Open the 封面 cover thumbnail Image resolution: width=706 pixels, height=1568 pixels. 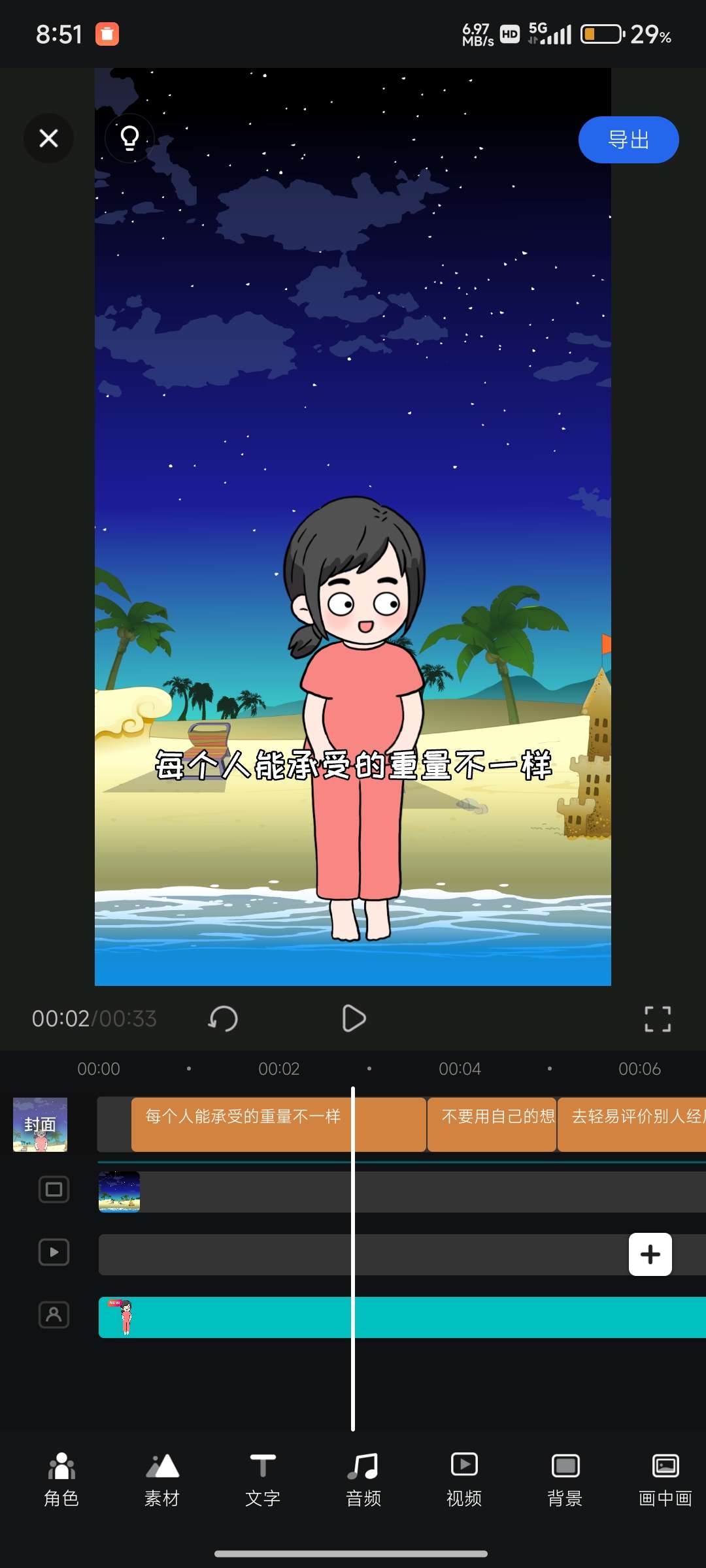40,1124
